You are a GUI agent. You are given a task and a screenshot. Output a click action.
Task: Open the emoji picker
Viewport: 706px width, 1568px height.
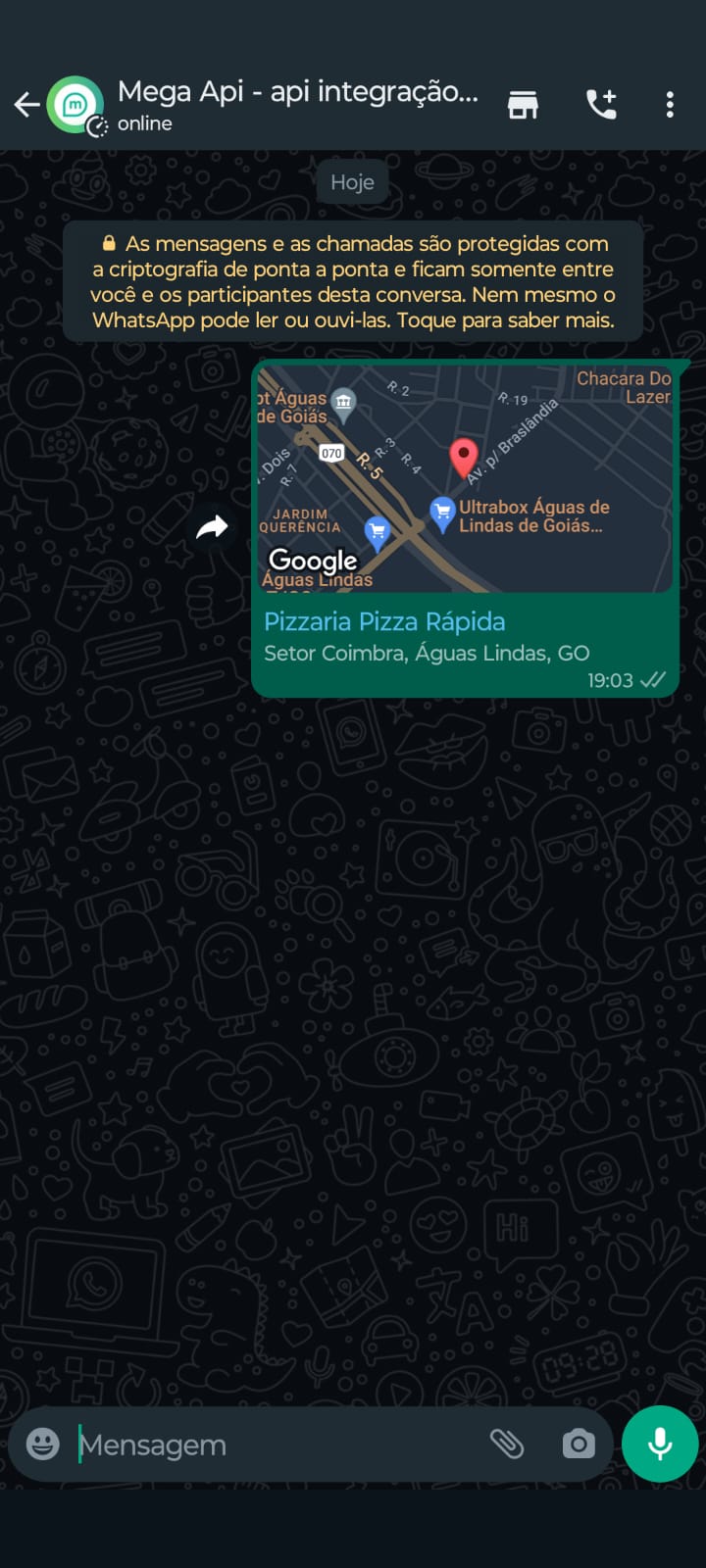(x=43, y=1444)
